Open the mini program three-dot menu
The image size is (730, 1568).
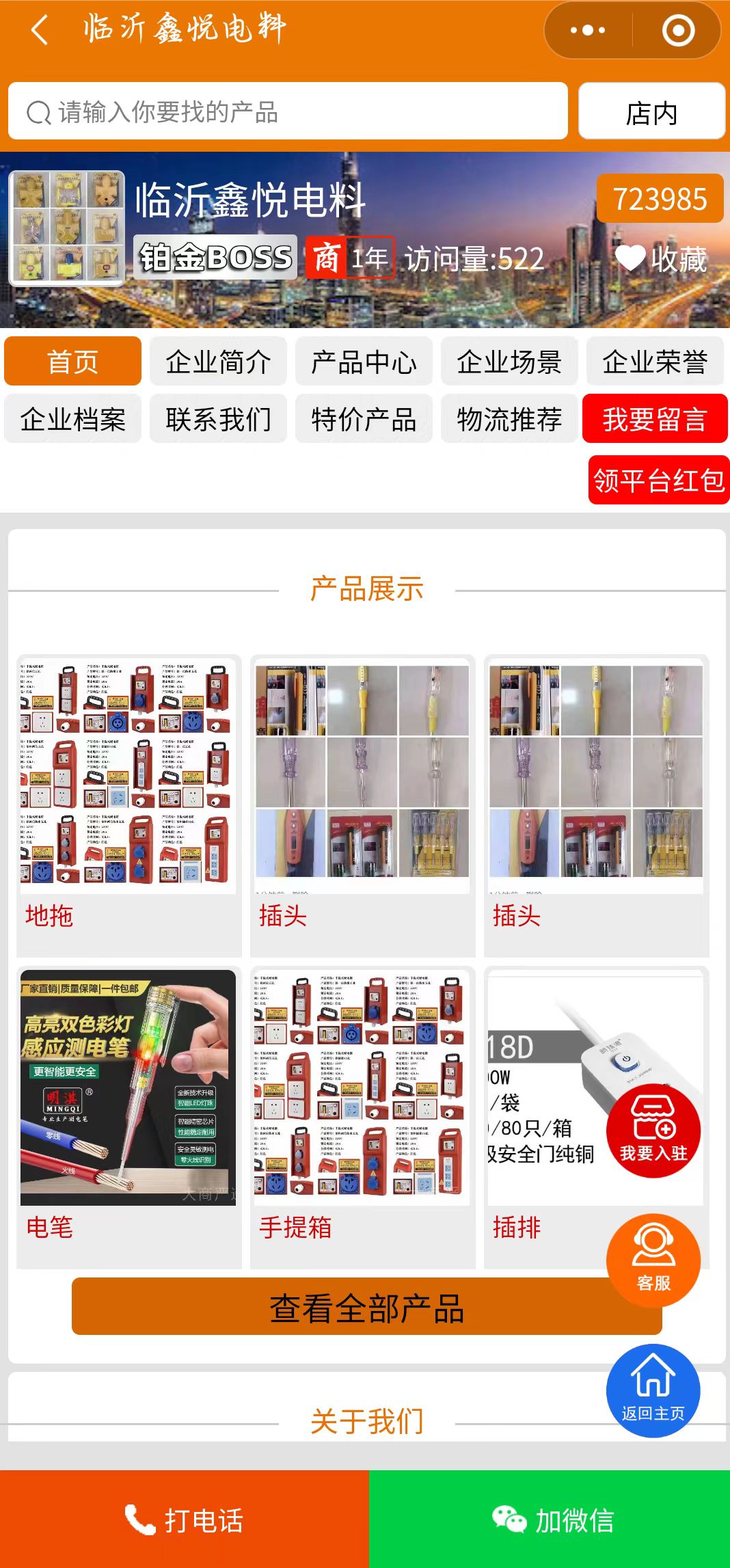(x=588, y=31)
